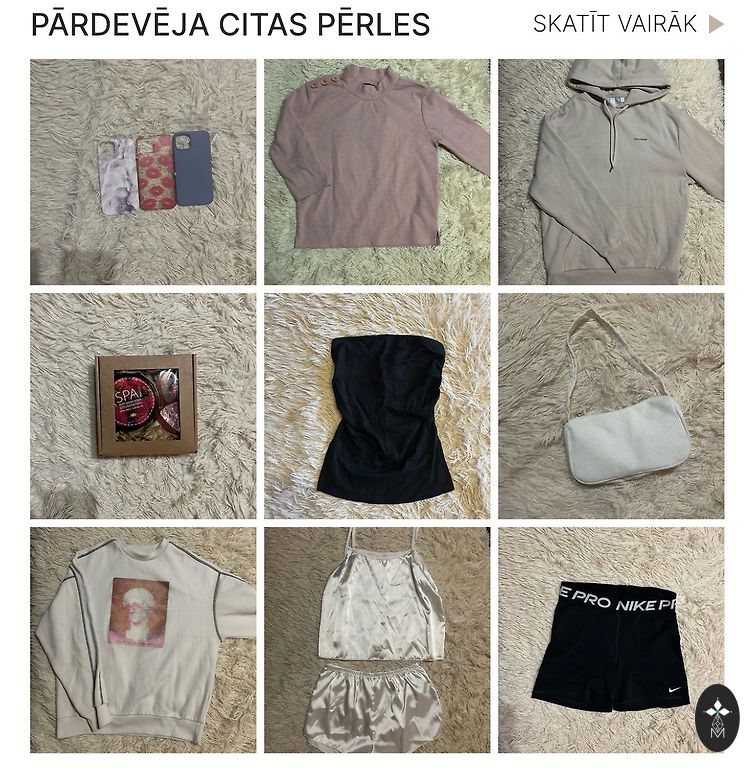Screen dimensions: 756x768
Task: Open the beige hoodie listing
Action: [x=611, y=172]
